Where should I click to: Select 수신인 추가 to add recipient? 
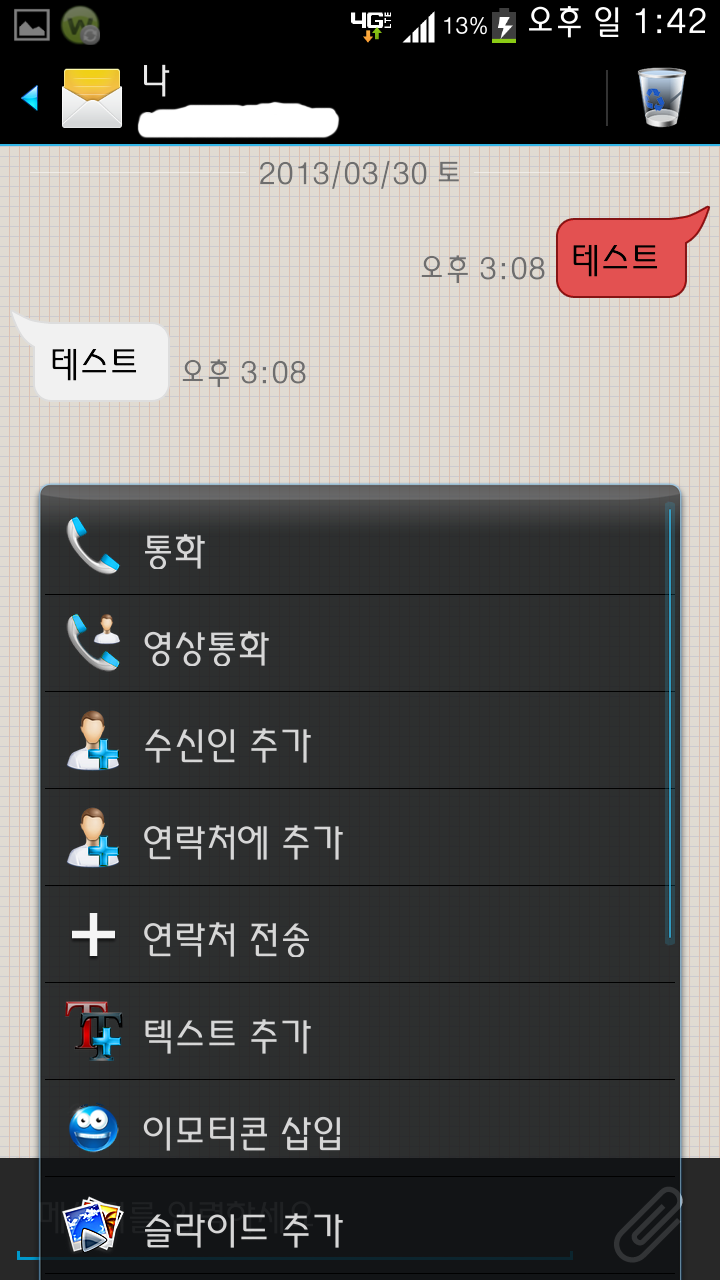click(360, 742)
